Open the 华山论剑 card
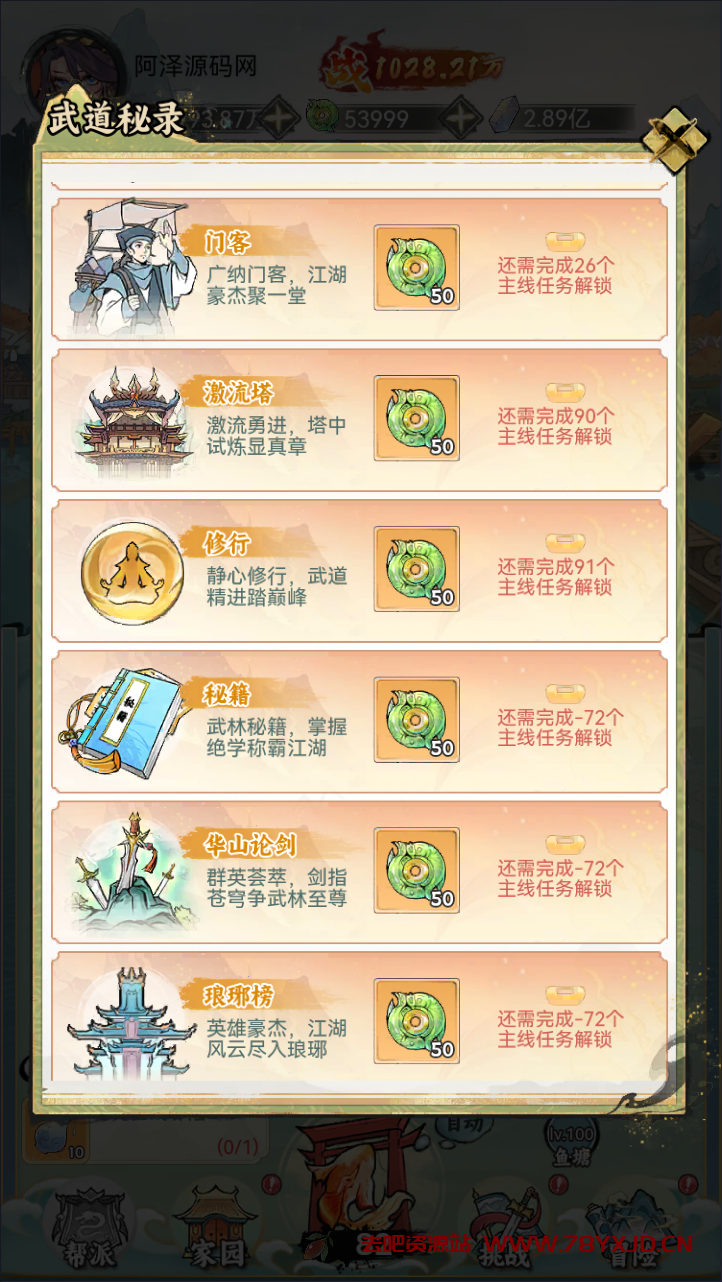This screenshot has height=1282, width=722. pyautogui.click(x=359, y=873)
